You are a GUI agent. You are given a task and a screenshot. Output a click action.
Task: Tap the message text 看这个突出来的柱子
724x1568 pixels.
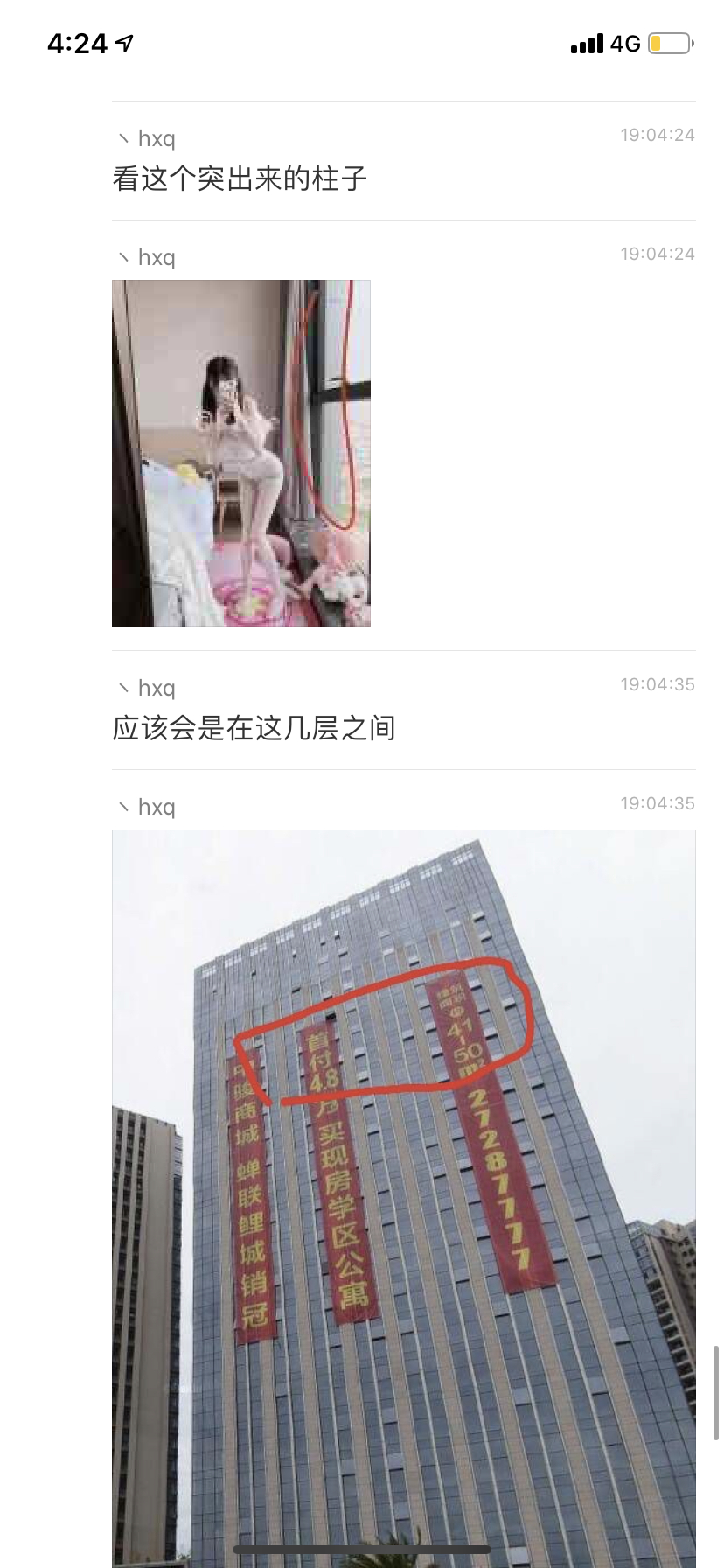point(240,178)
